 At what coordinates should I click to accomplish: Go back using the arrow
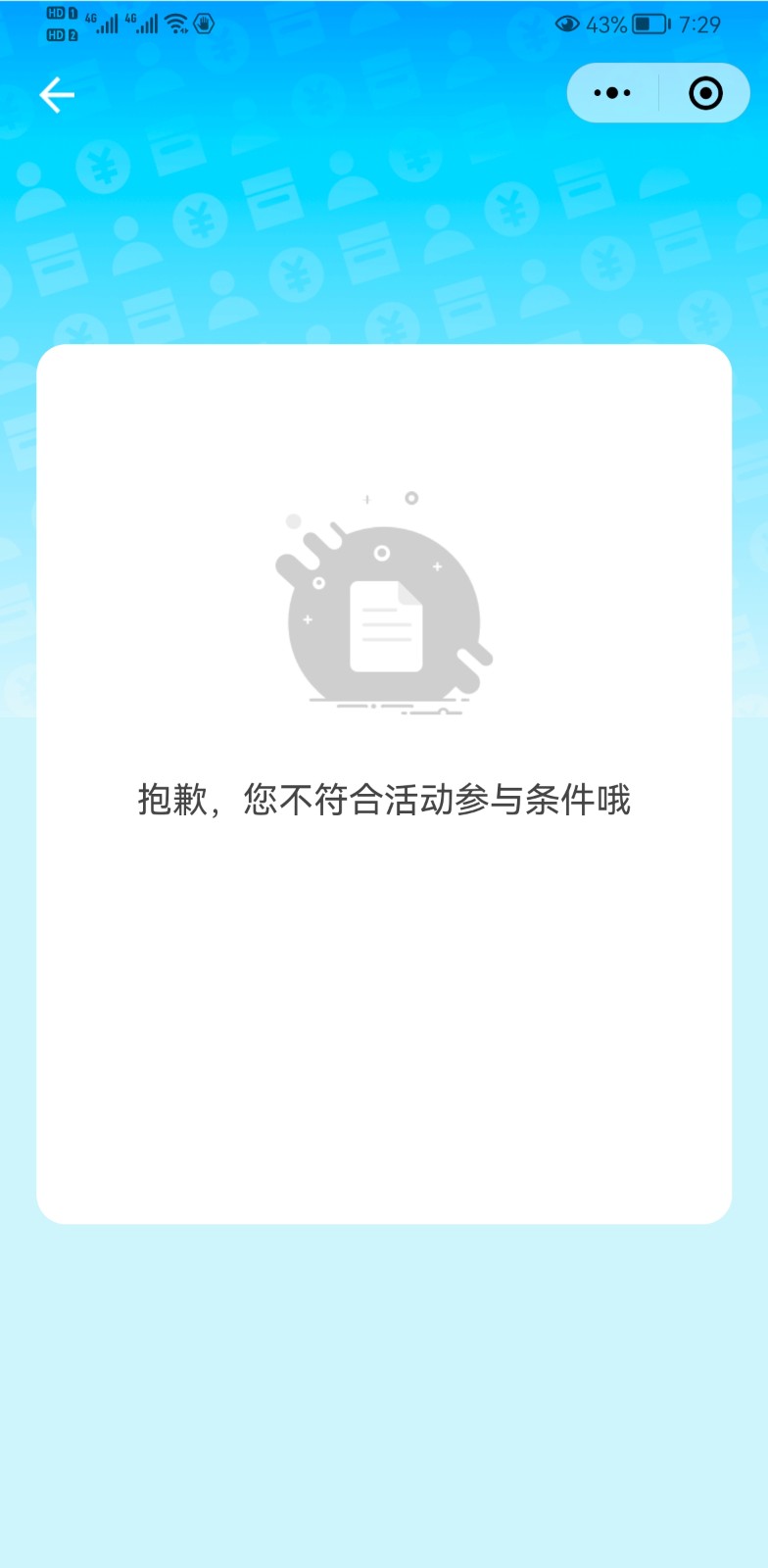pos(57,95)
